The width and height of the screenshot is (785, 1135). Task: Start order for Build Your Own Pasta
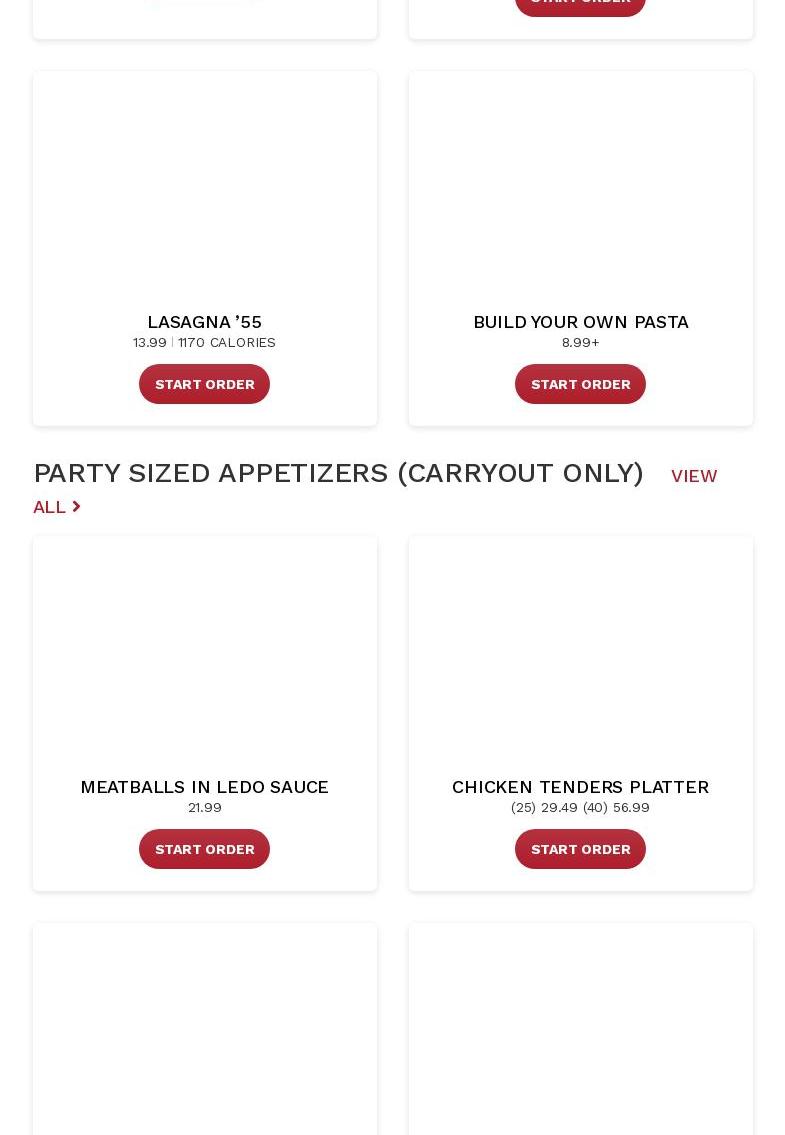pos(580,384)
